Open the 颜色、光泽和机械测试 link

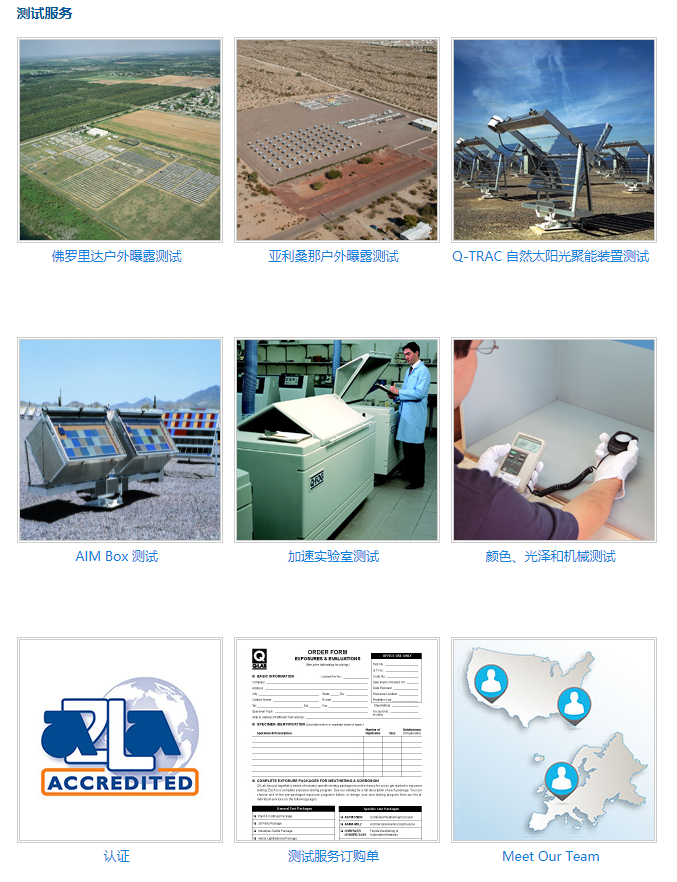click(x=551, y=556)
